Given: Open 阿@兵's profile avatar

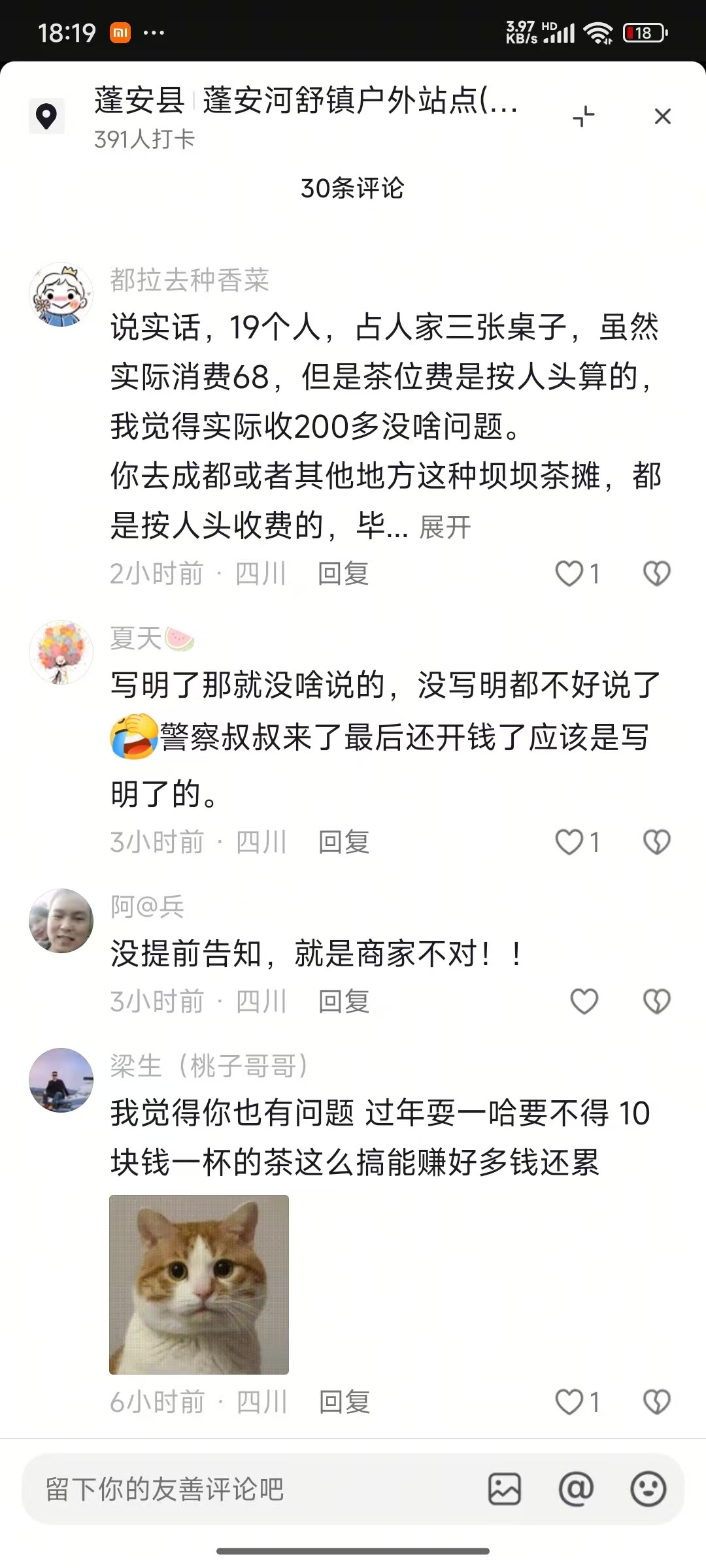Looking at the screenshot, I should [x=61, y=921].
